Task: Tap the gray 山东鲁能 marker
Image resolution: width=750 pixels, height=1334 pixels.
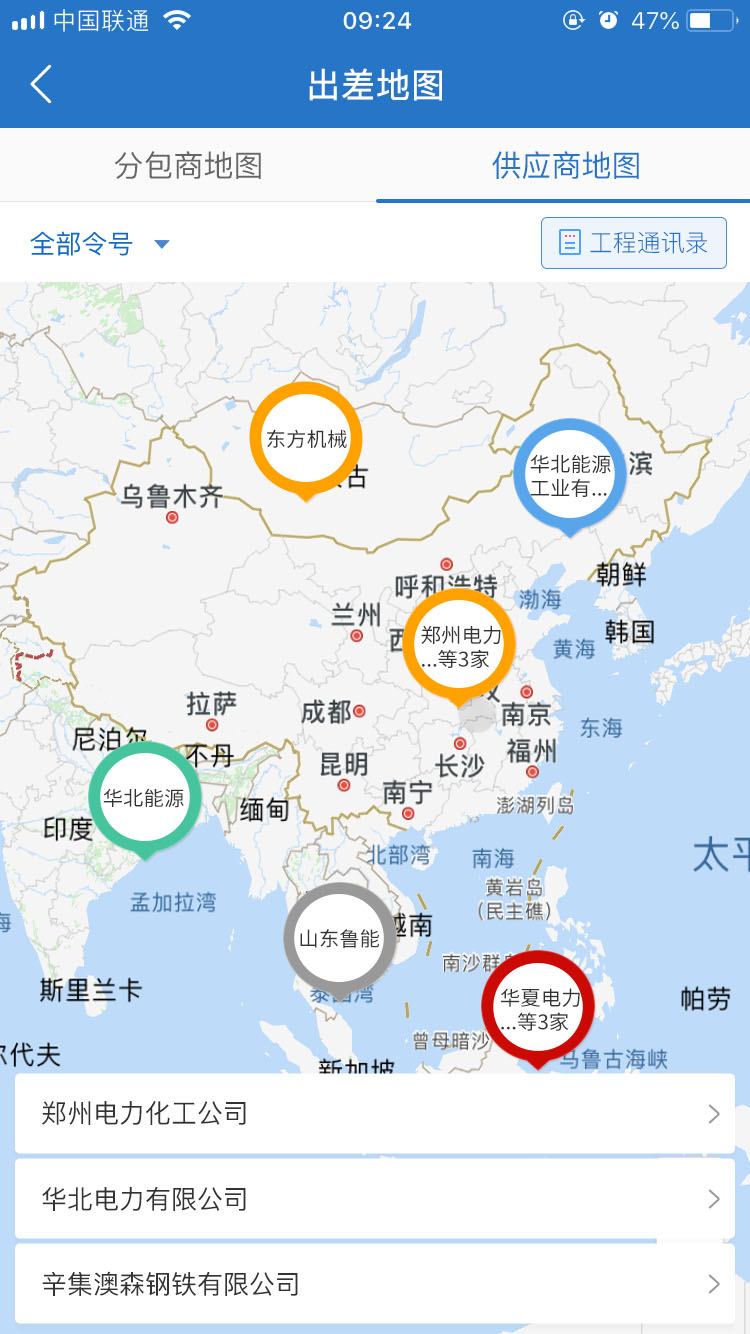Action: 340,938
